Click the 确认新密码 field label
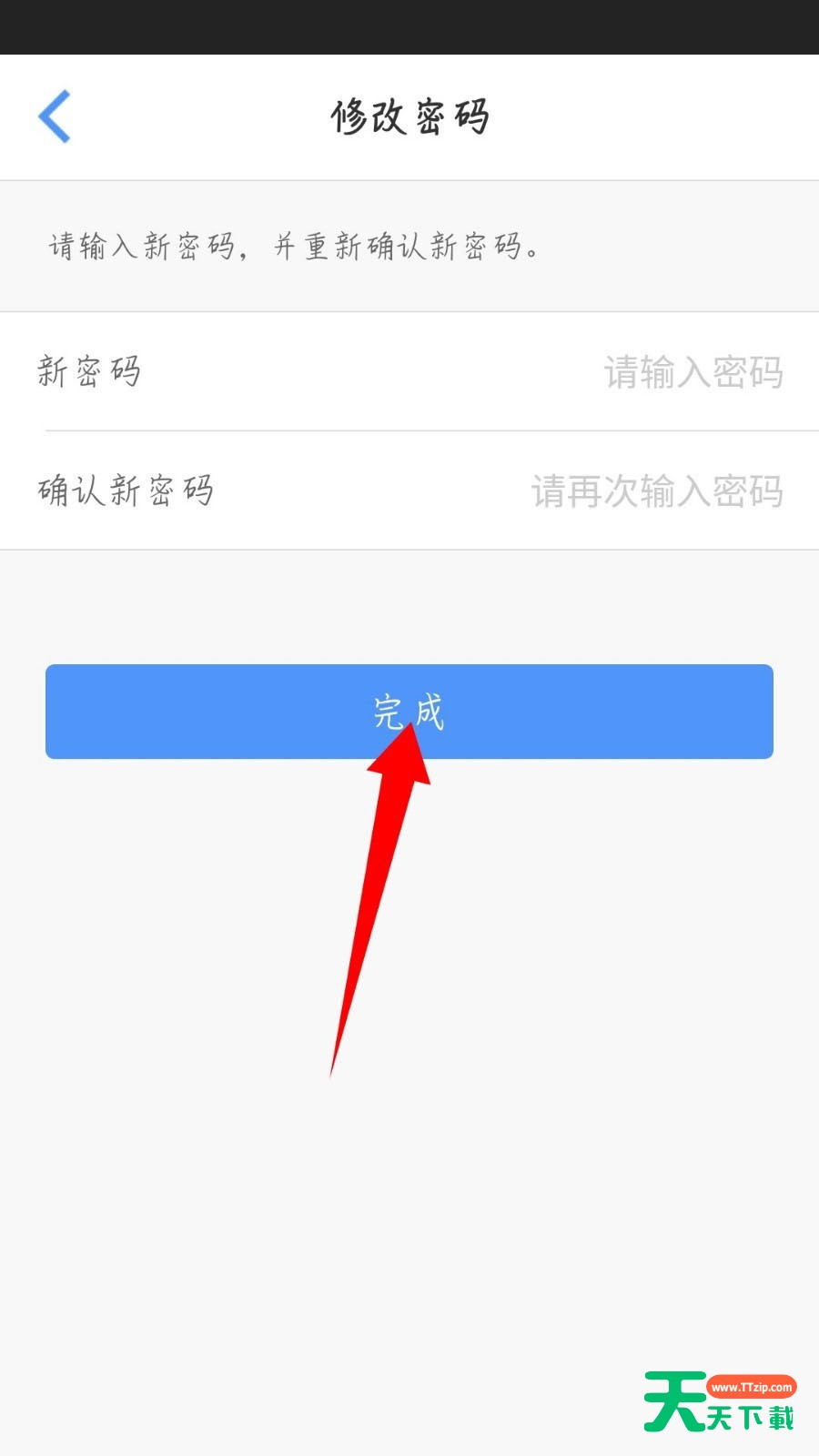The width and height of the screenshot is (819, 1456). point(125,491)
